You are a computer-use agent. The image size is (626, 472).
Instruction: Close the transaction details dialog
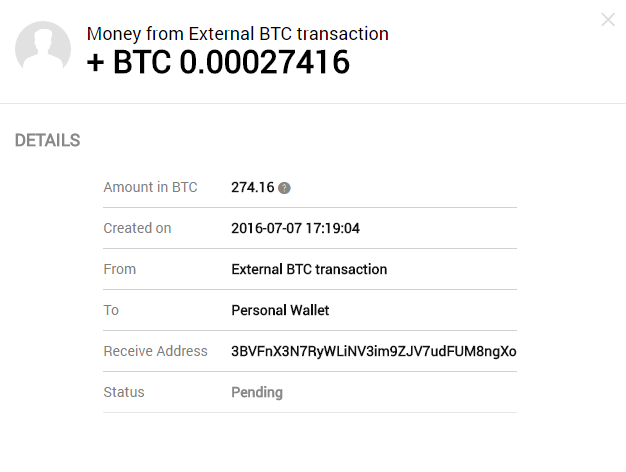pos(608,19)
